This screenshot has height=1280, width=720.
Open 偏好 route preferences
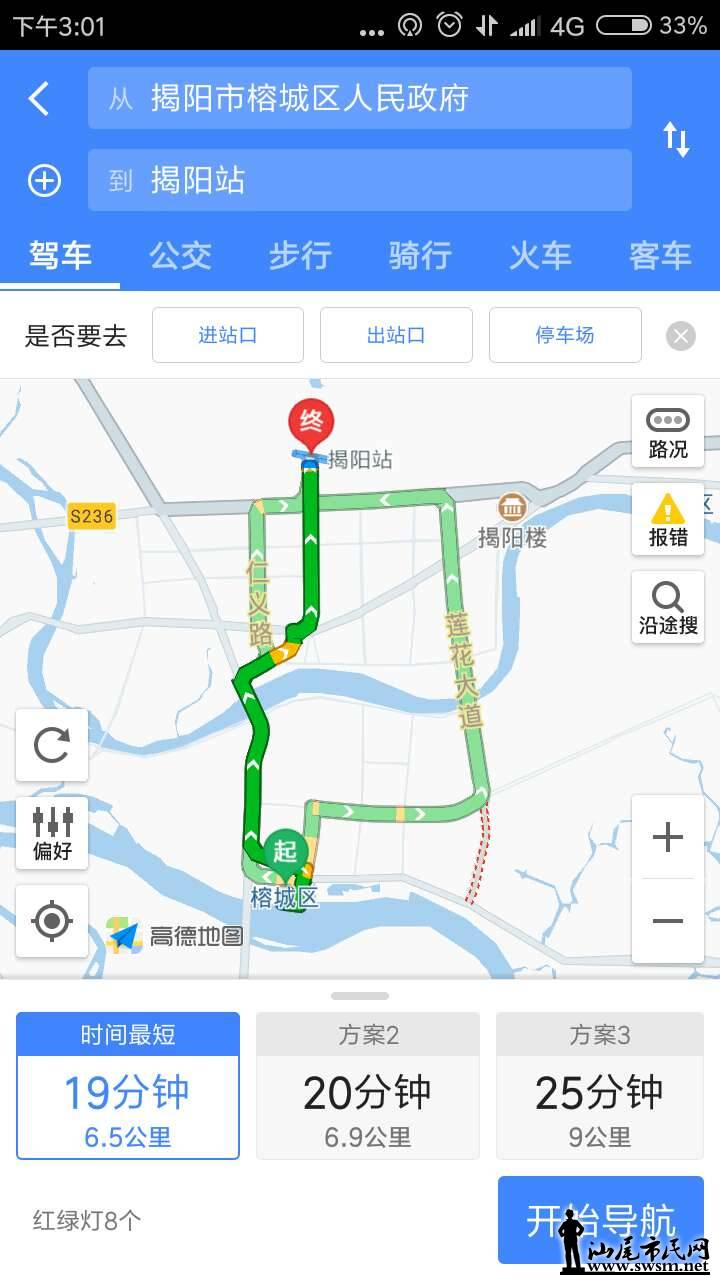[52, 833]
